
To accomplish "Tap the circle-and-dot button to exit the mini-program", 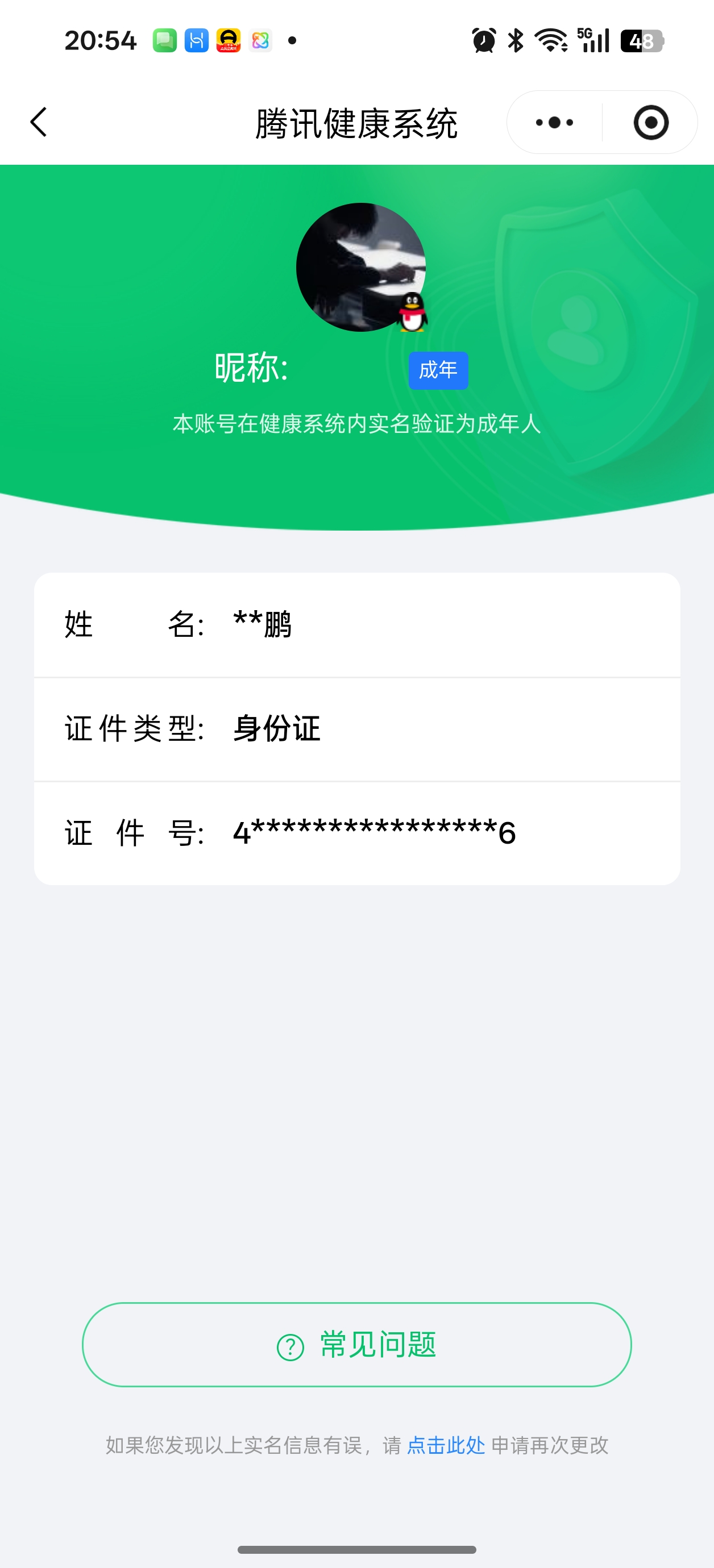I will (x=651, y=122).
